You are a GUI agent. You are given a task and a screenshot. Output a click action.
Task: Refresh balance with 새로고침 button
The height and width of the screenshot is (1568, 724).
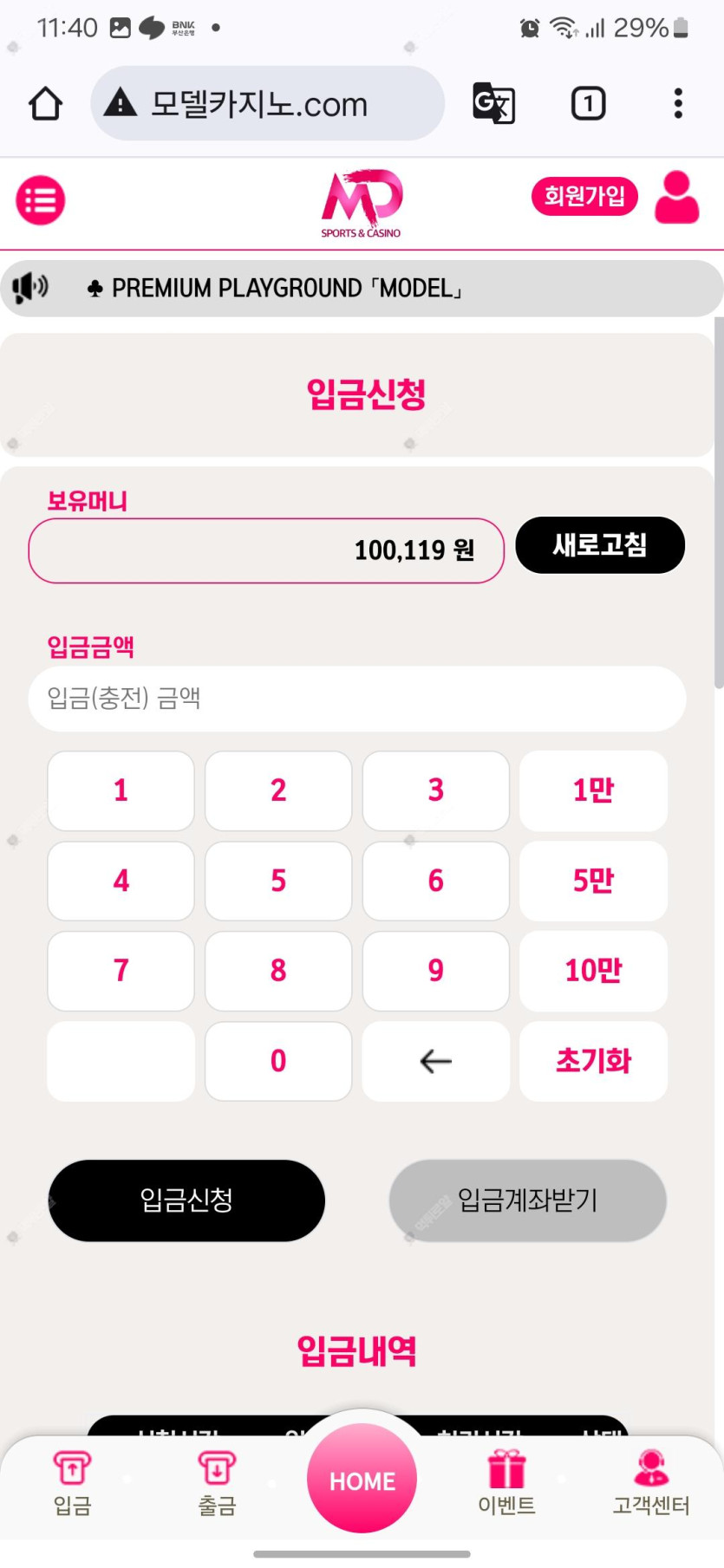pyautogui.click(x=600, y=545)
